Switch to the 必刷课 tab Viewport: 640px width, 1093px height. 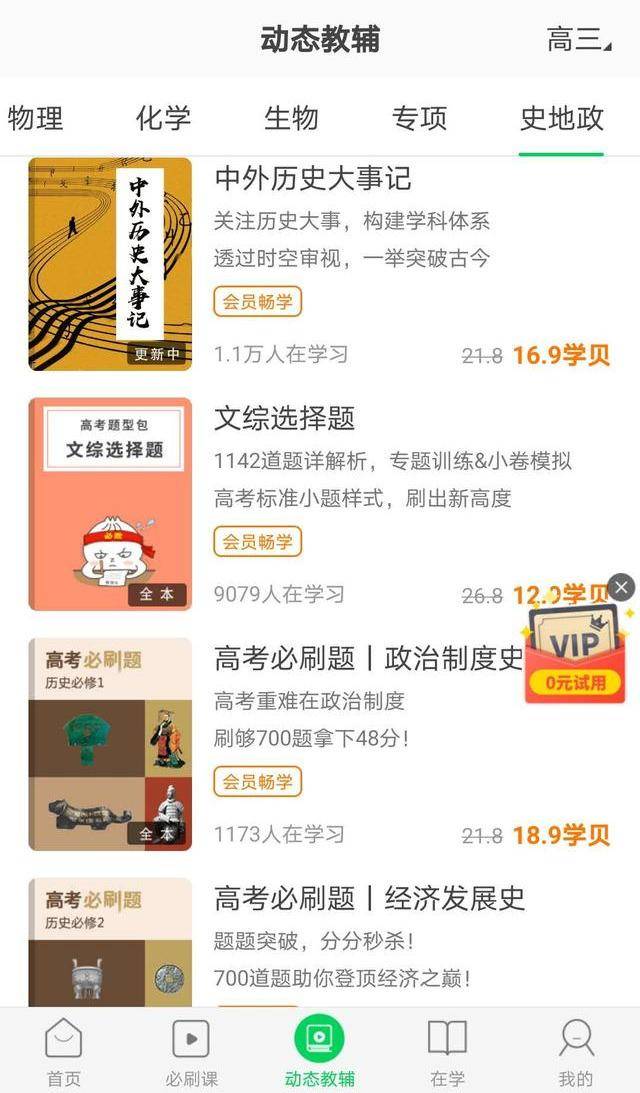point(191,1050)
